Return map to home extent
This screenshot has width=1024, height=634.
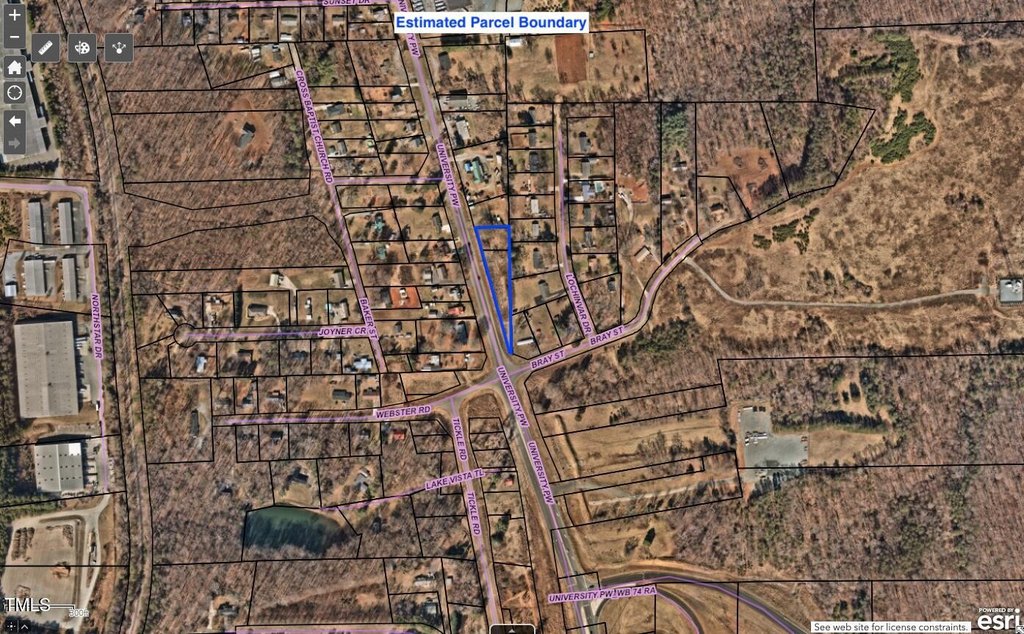[x=14, y=67]
